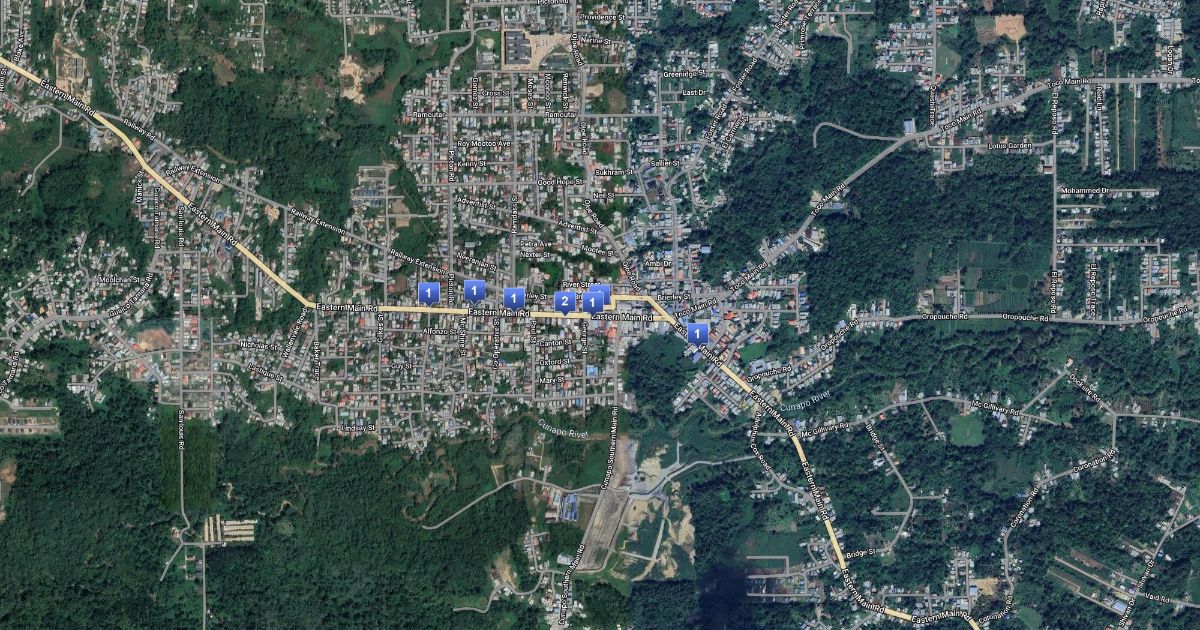Tap the marker 1 above McShine St
This screenshot has height=630, width=1200.
click(474, 291)
